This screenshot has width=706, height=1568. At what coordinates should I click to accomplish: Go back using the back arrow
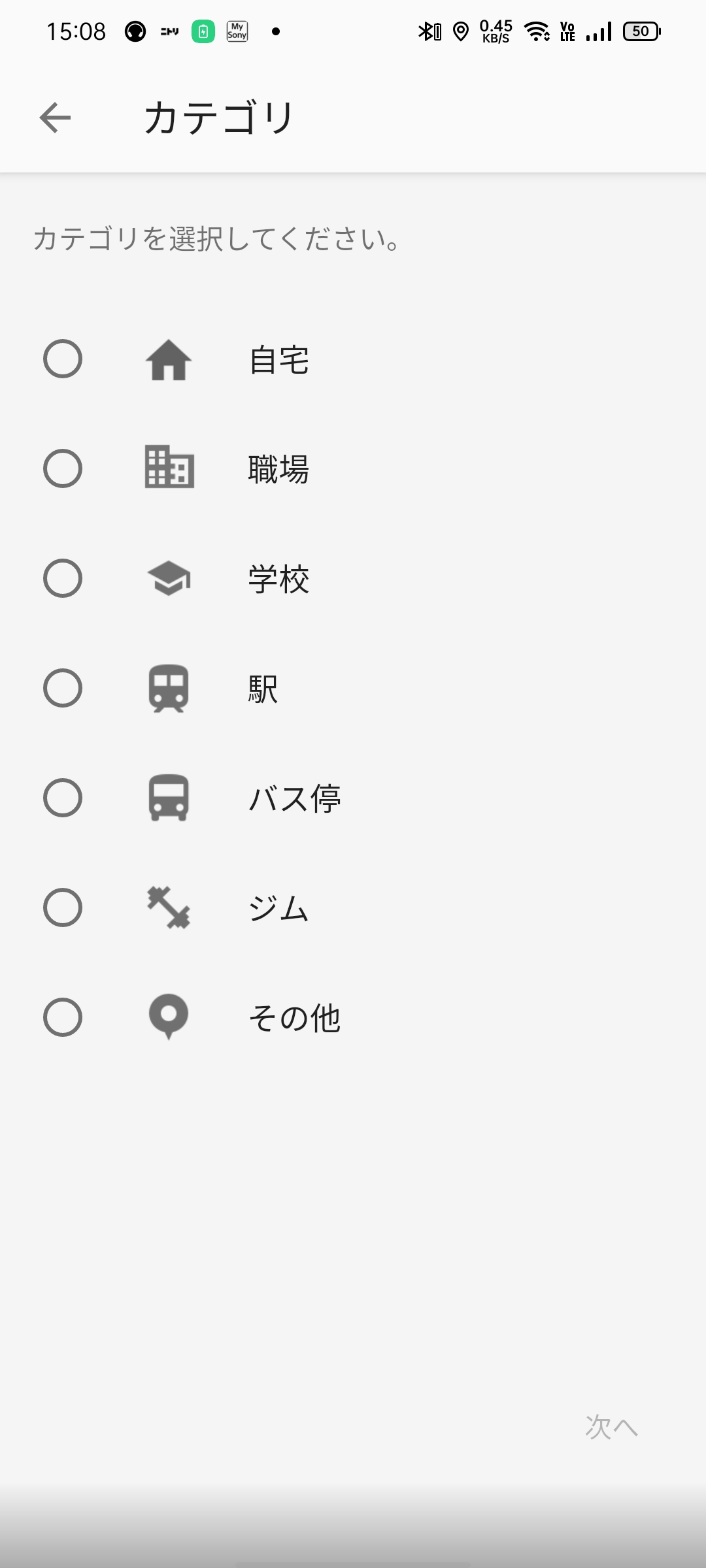55,118
